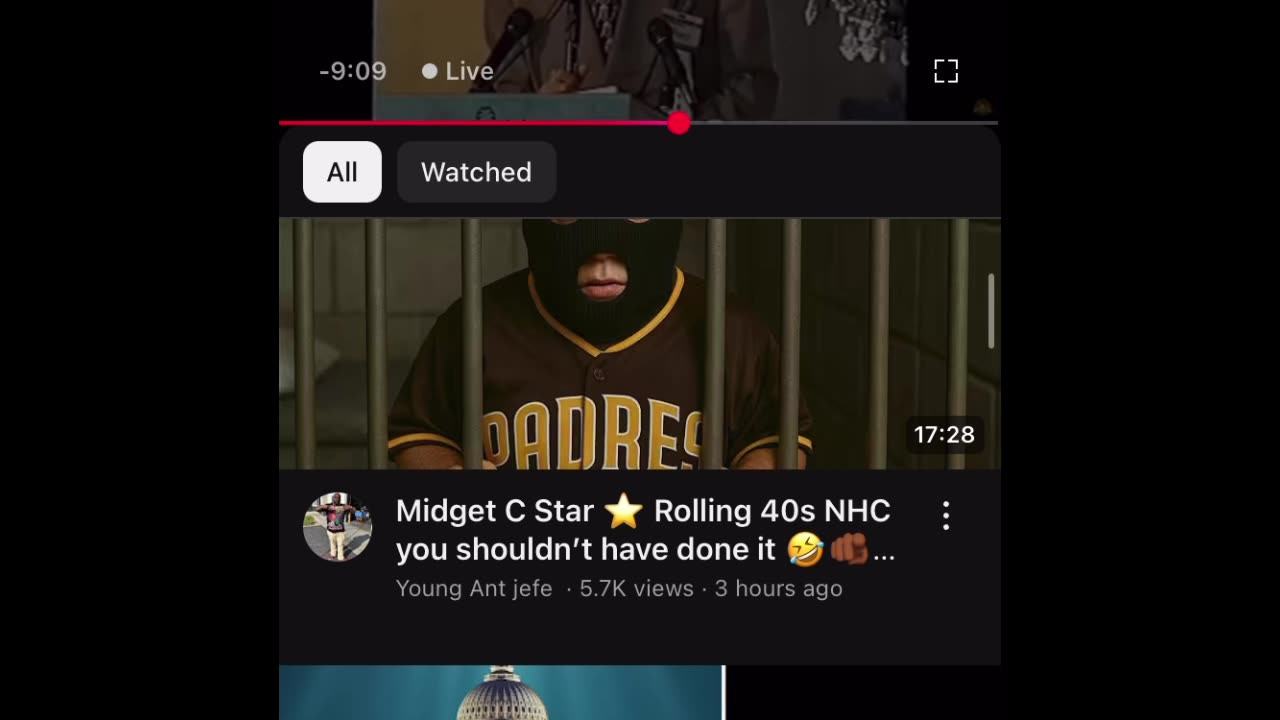Open the Capitol dome video thumbnail
The image size is (1280, 720).
500,692
